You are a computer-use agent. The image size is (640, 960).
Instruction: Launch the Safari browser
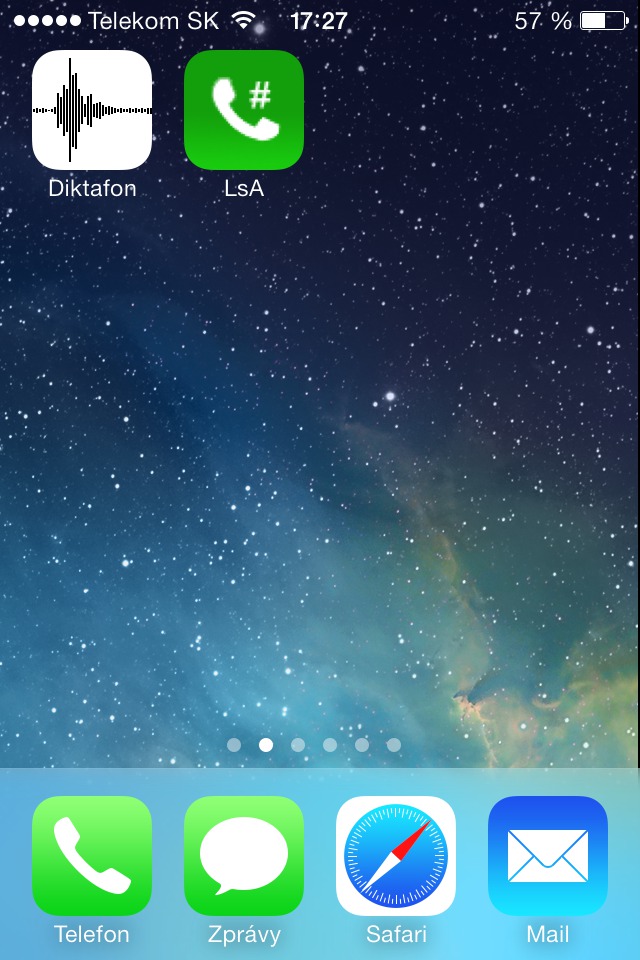tap(396, 856)
